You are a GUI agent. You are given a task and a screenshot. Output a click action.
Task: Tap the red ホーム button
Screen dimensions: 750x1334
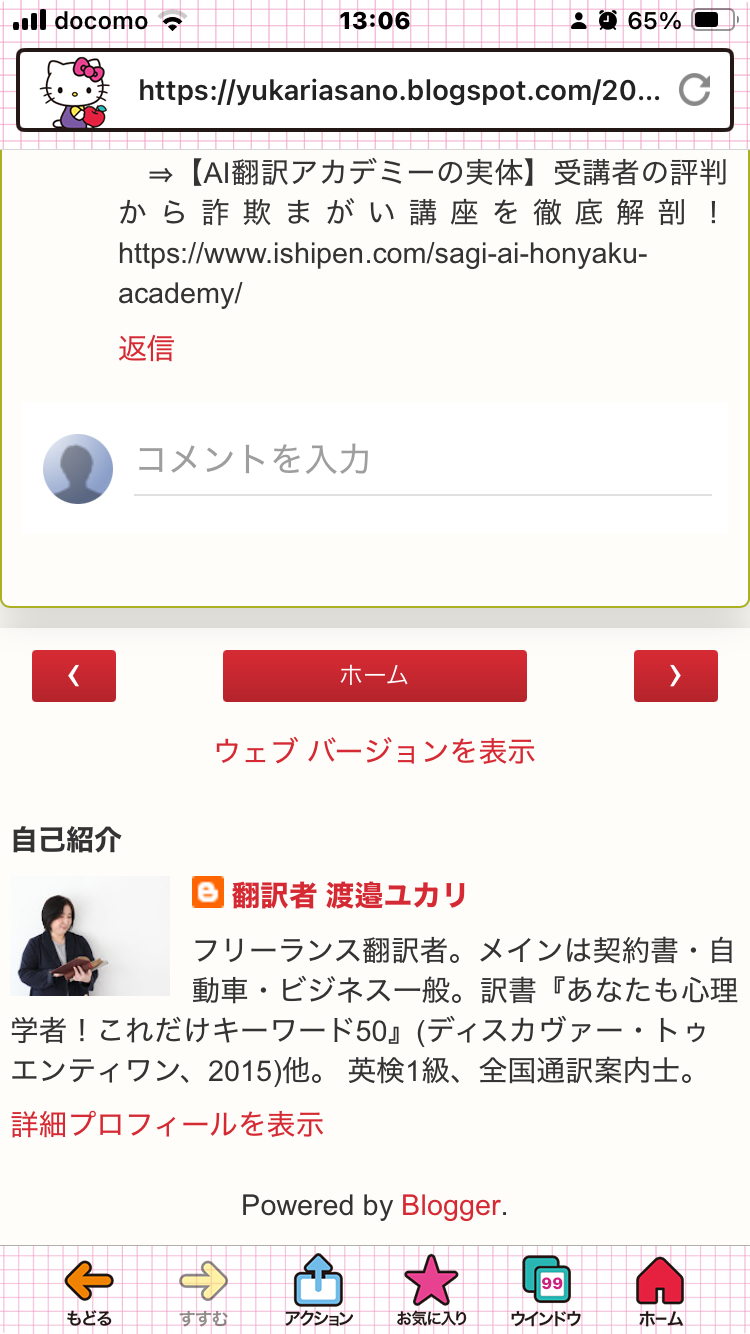tap(374, 676)
